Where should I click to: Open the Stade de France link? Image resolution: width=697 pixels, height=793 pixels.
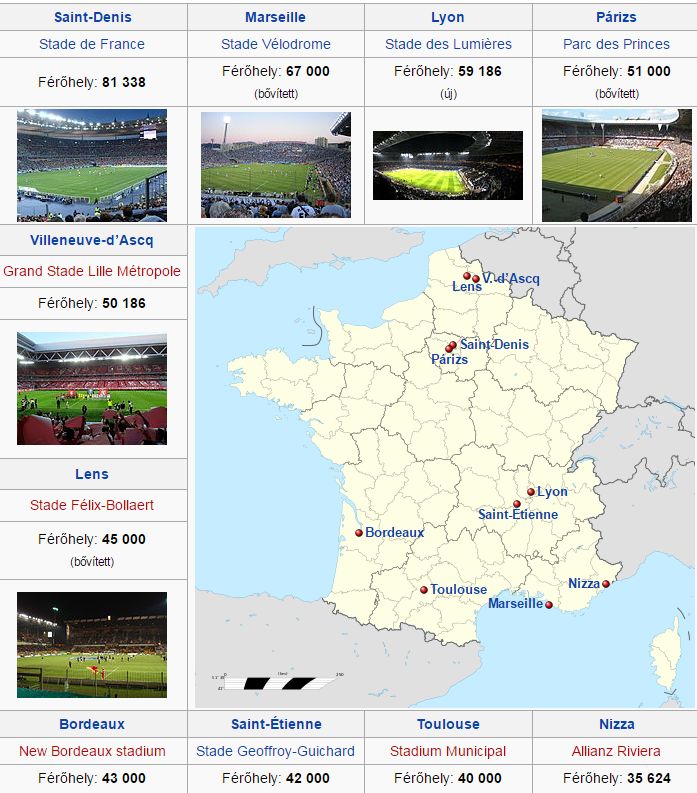pyautogui.click(x=92, y=44)
